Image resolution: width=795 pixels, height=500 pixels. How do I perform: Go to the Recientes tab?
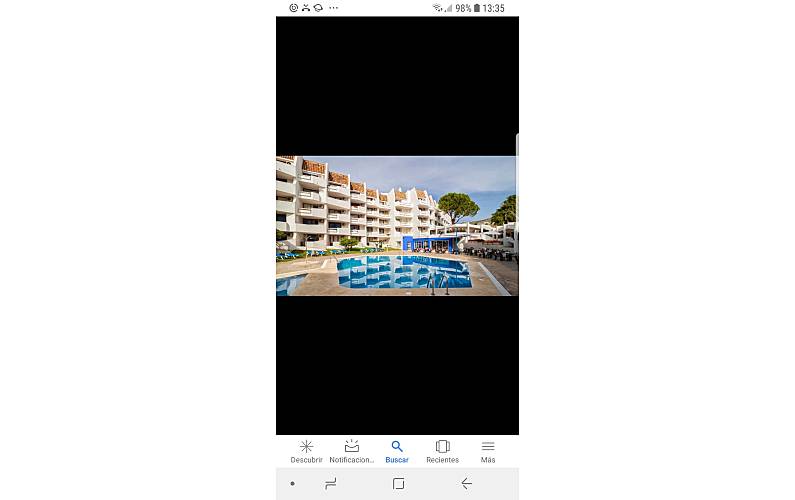point(442,451)
